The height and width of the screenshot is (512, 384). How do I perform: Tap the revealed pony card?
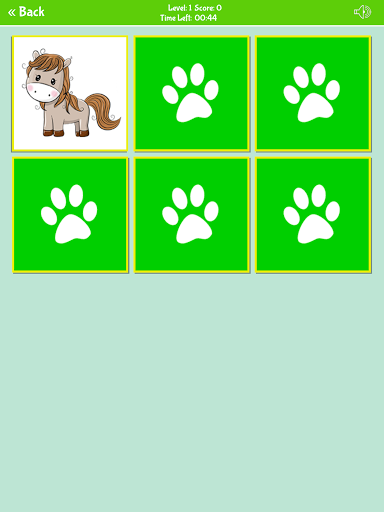[70, 93]
